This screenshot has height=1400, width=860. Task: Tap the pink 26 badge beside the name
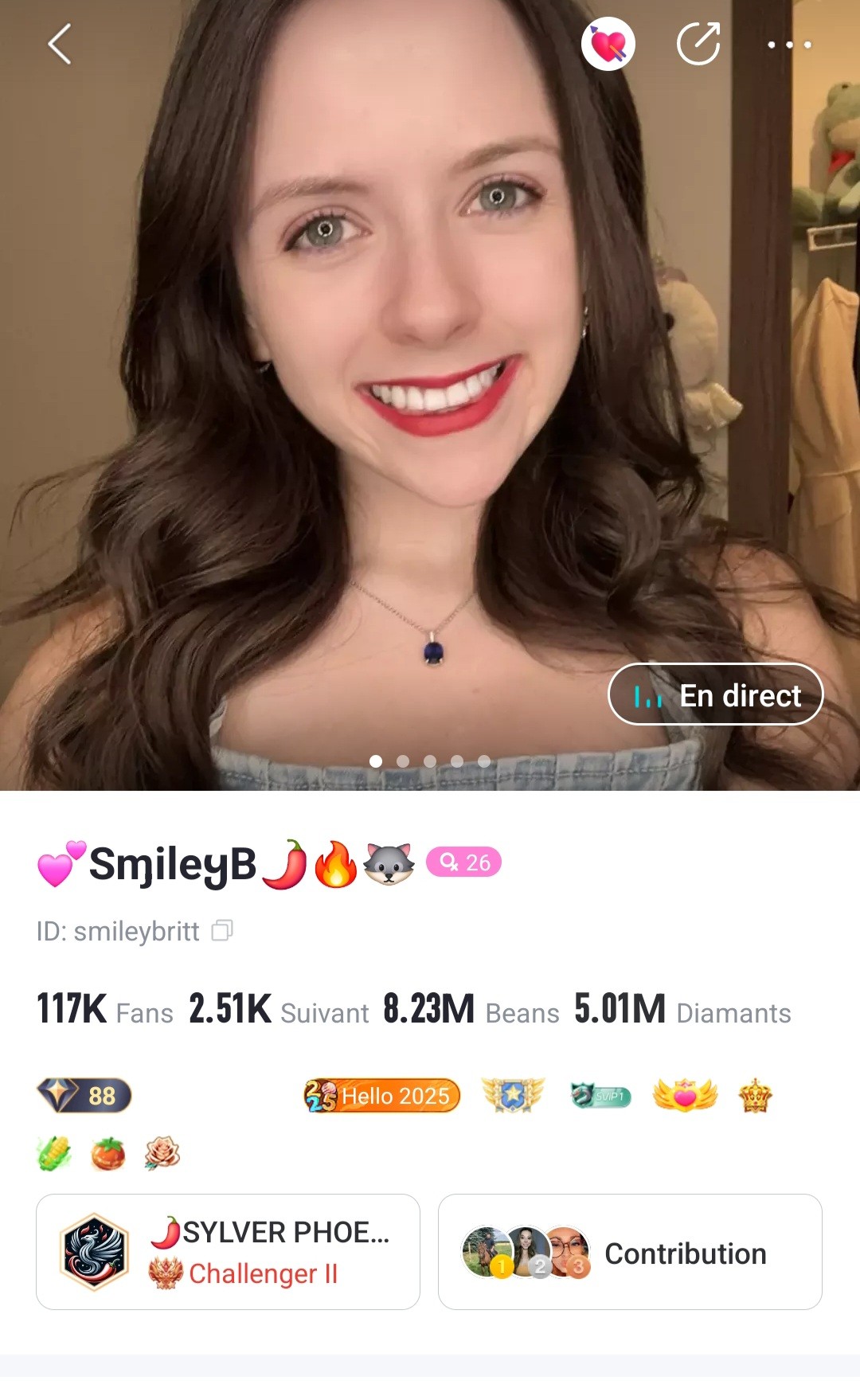(463, 862)
